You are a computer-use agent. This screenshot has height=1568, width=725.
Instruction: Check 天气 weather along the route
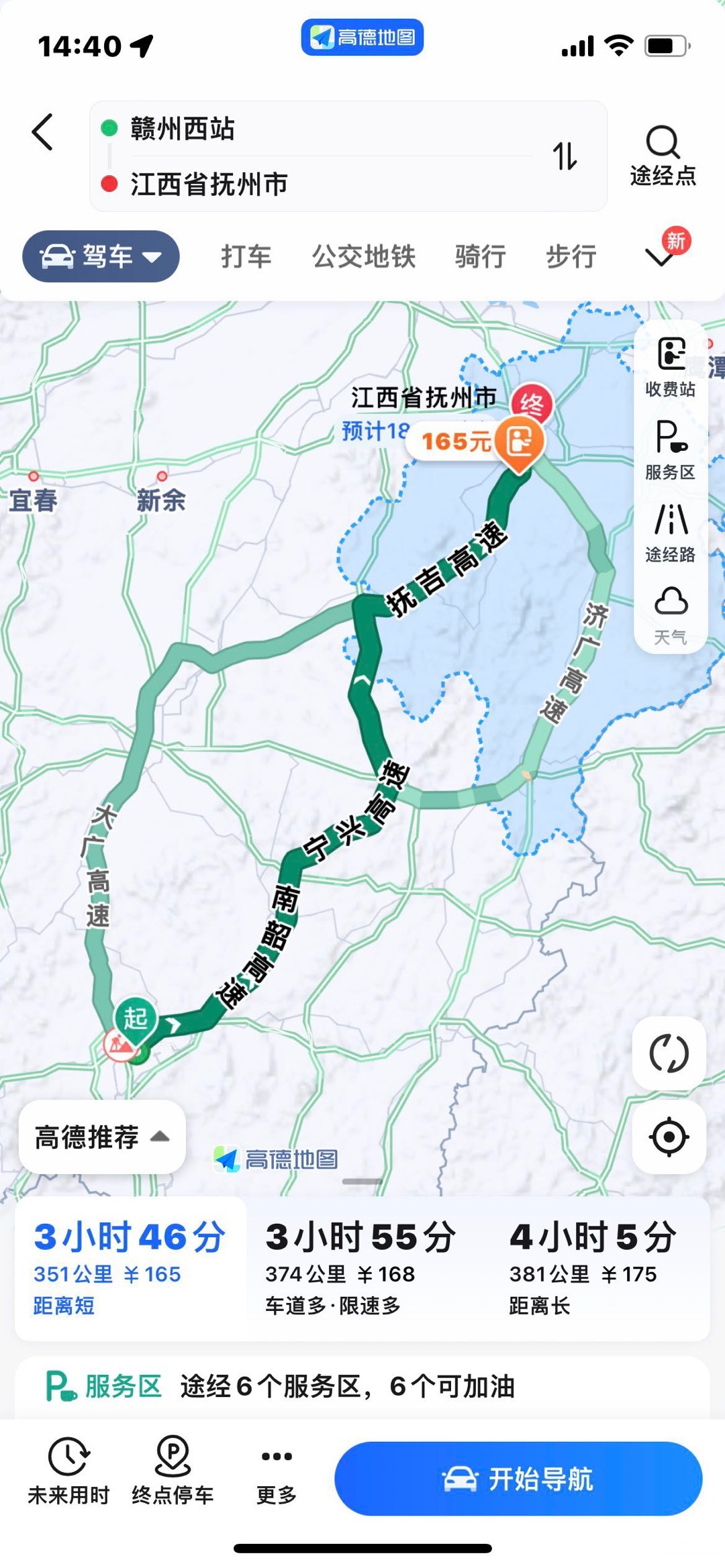pos(671,615)
